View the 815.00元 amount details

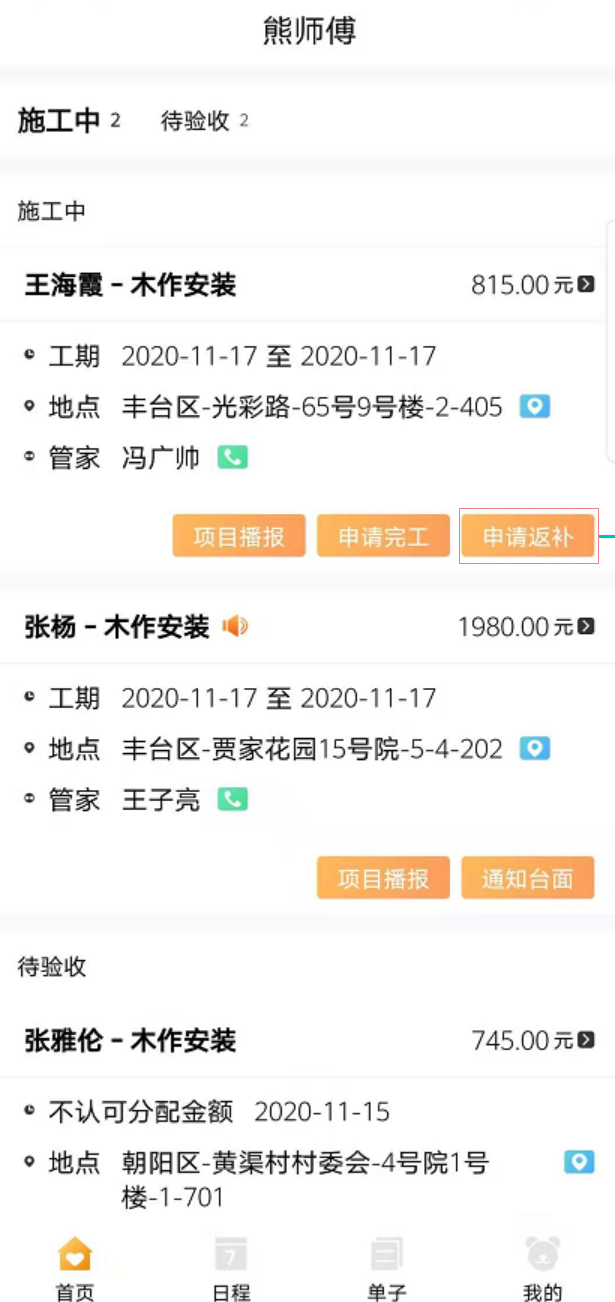coord(533,286)
